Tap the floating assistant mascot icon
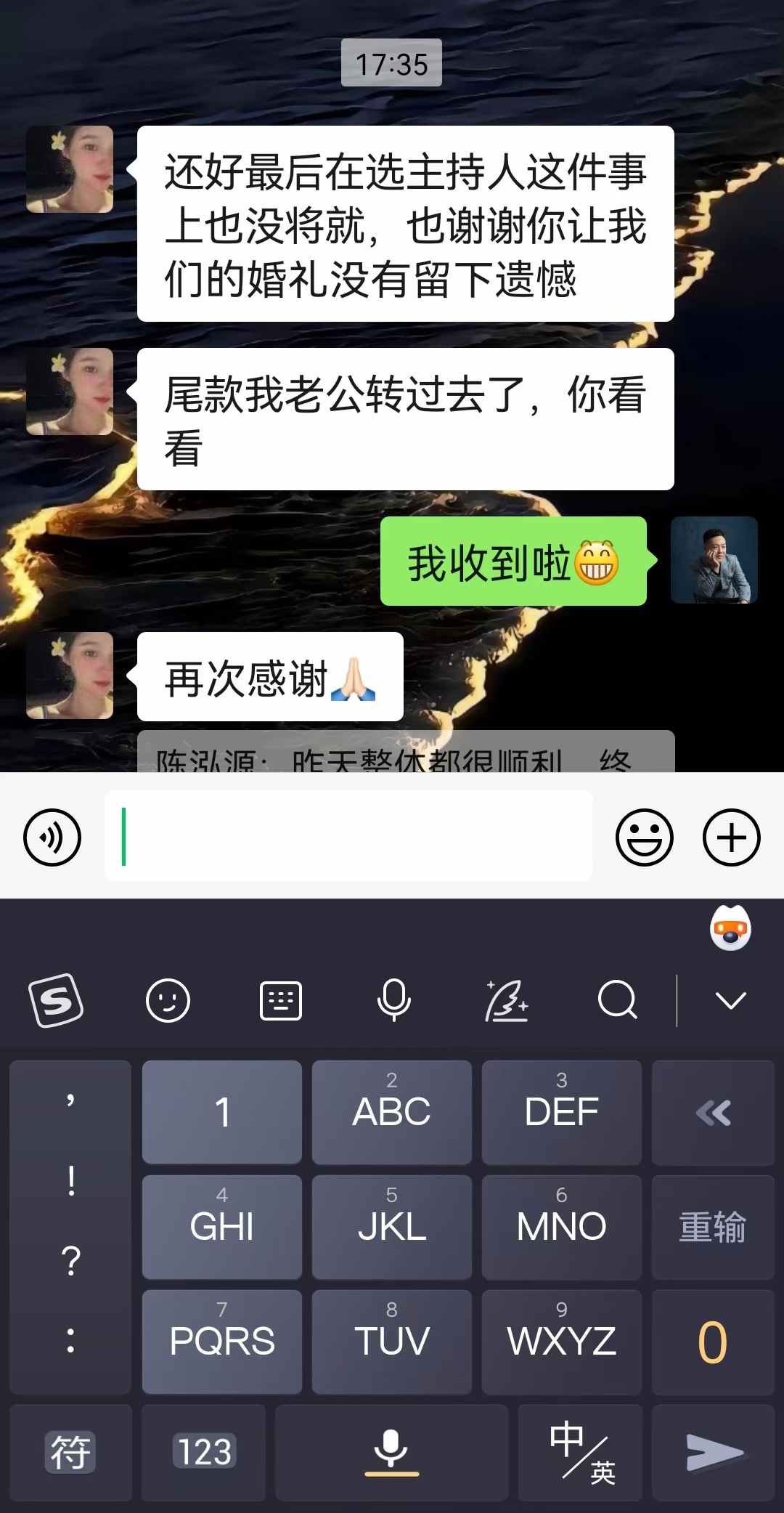The width and height of the screenshot is (784, 1513). 730,928
